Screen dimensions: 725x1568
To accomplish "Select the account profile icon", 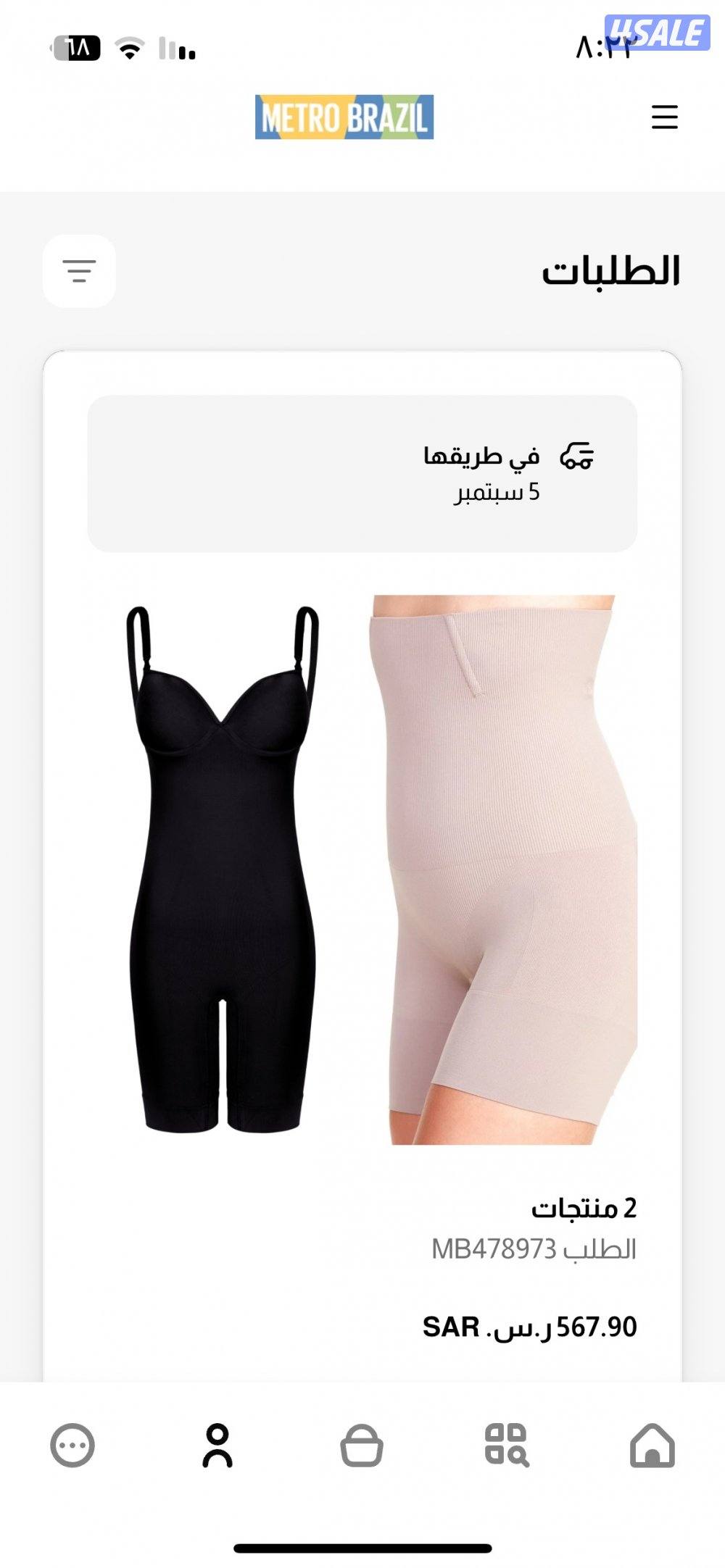I will [217, 1444].
